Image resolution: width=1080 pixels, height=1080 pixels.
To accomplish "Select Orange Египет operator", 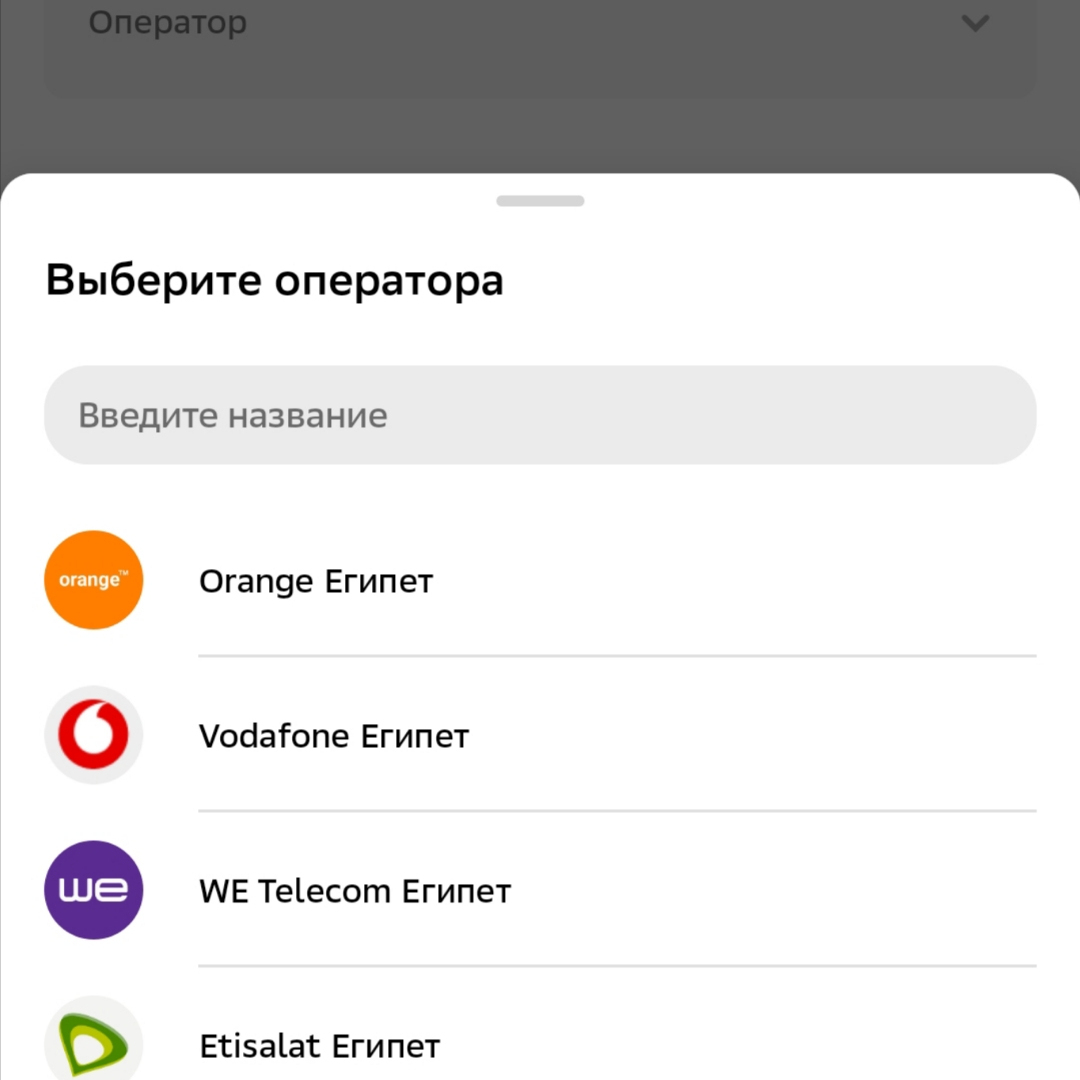I will [316, 581].
